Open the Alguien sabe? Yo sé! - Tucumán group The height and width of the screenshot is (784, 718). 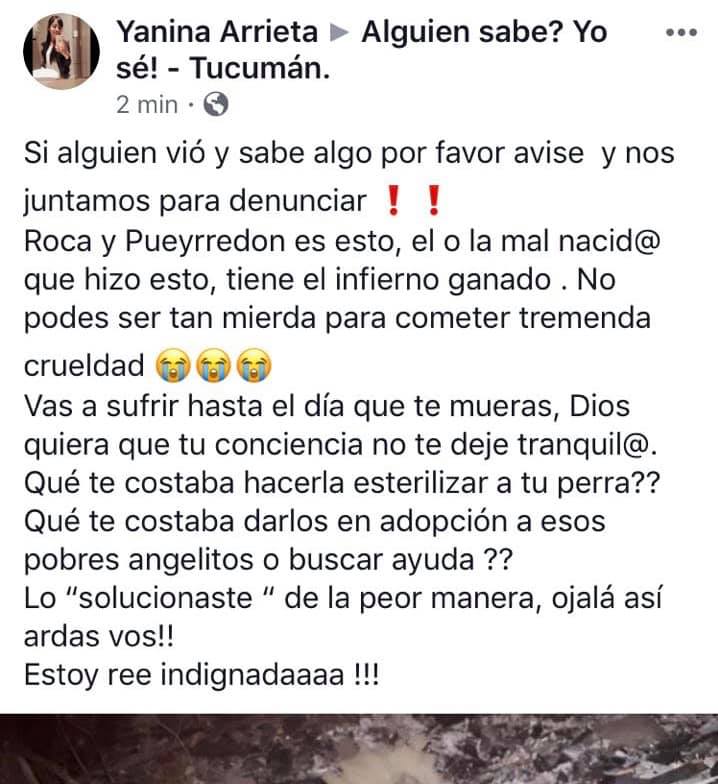click(x=483, y=32)
